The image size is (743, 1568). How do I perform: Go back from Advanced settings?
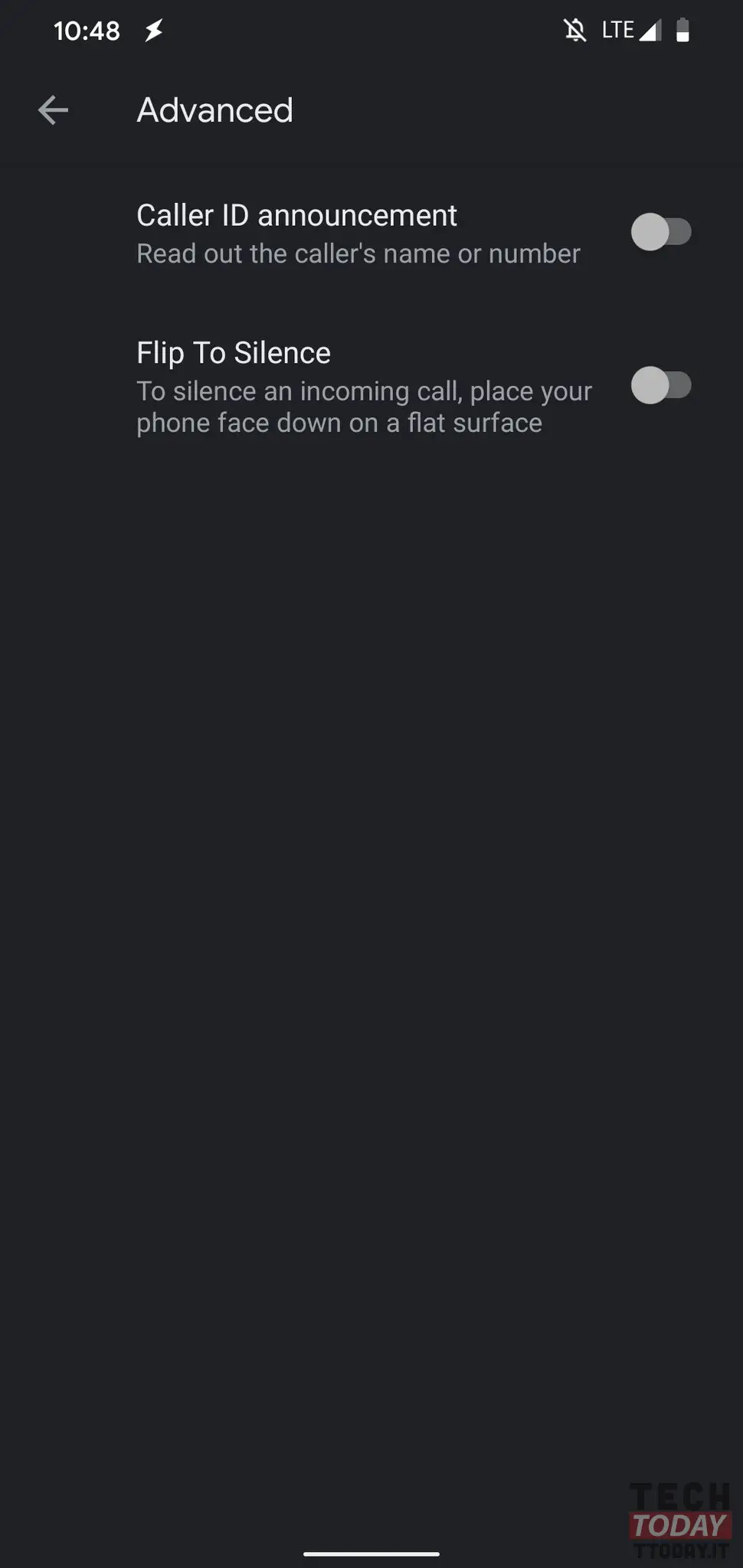53,110
